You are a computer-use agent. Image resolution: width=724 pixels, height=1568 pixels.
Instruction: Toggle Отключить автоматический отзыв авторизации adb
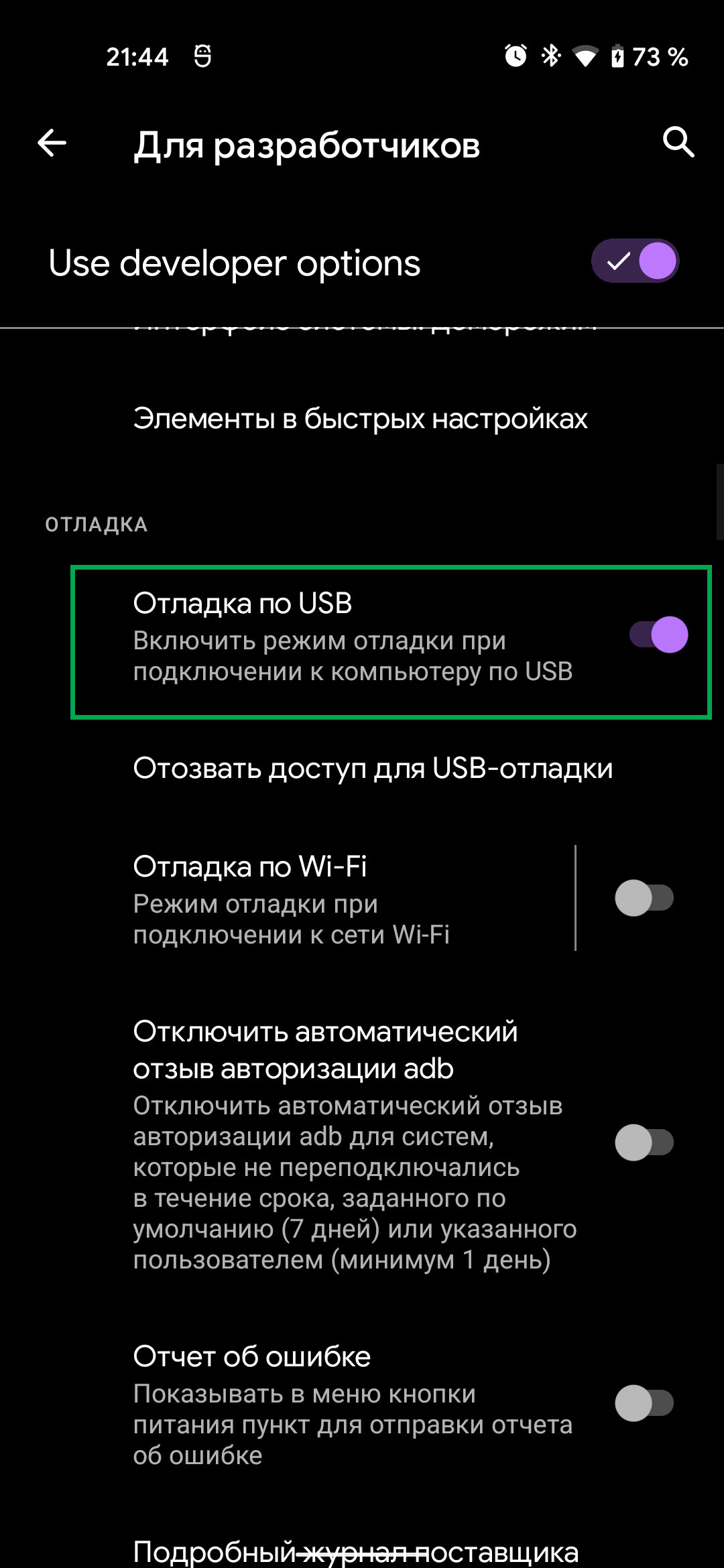(644, 1142)
